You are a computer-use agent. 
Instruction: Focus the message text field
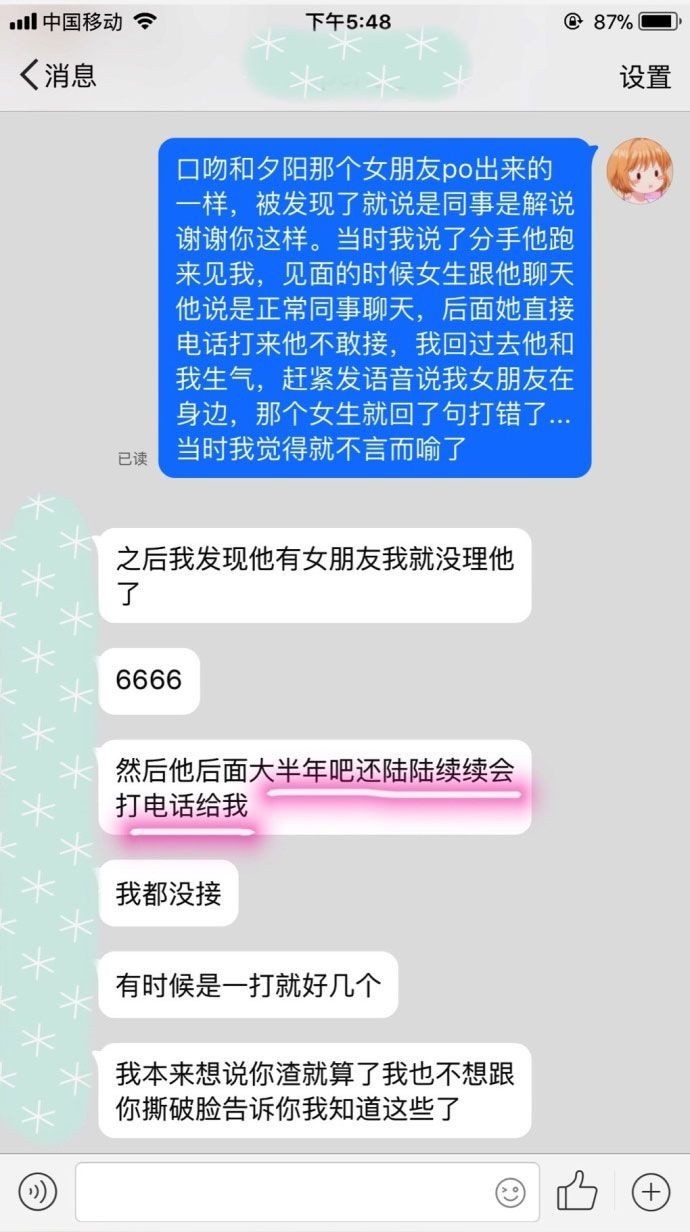(x=285, y=1192)
